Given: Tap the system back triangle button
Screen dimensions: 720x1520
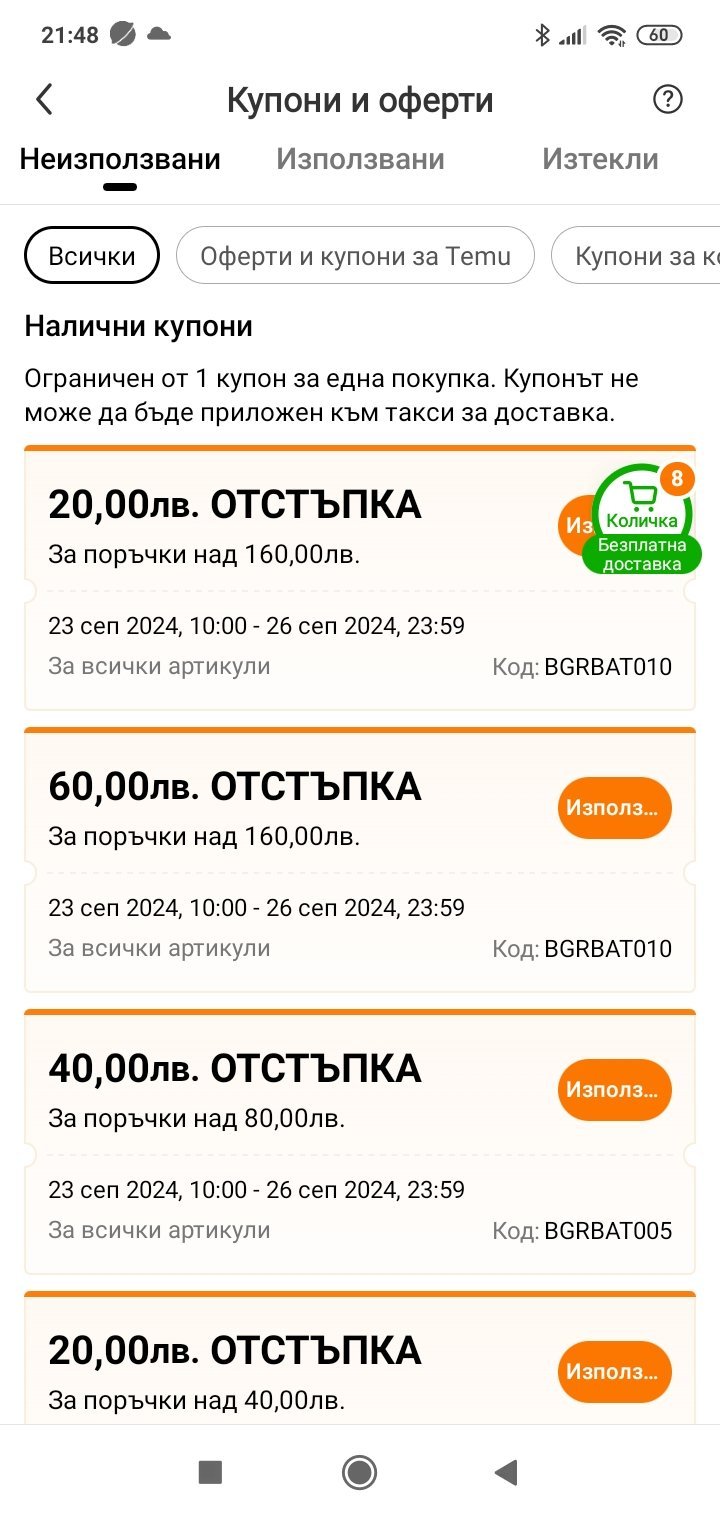Looking at the screenshot, I should pyautogui.click(x=506, y=1472).
